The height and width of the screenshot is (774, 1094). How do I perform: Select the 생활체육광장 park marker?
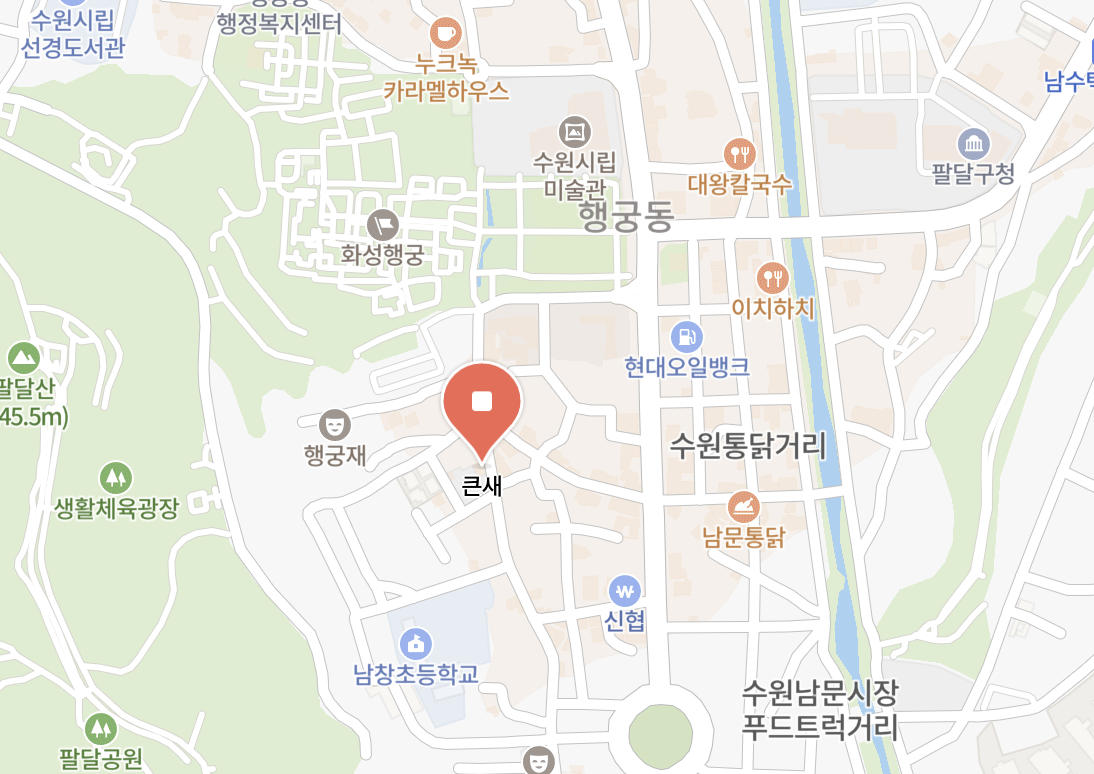(x=116, y=476)
